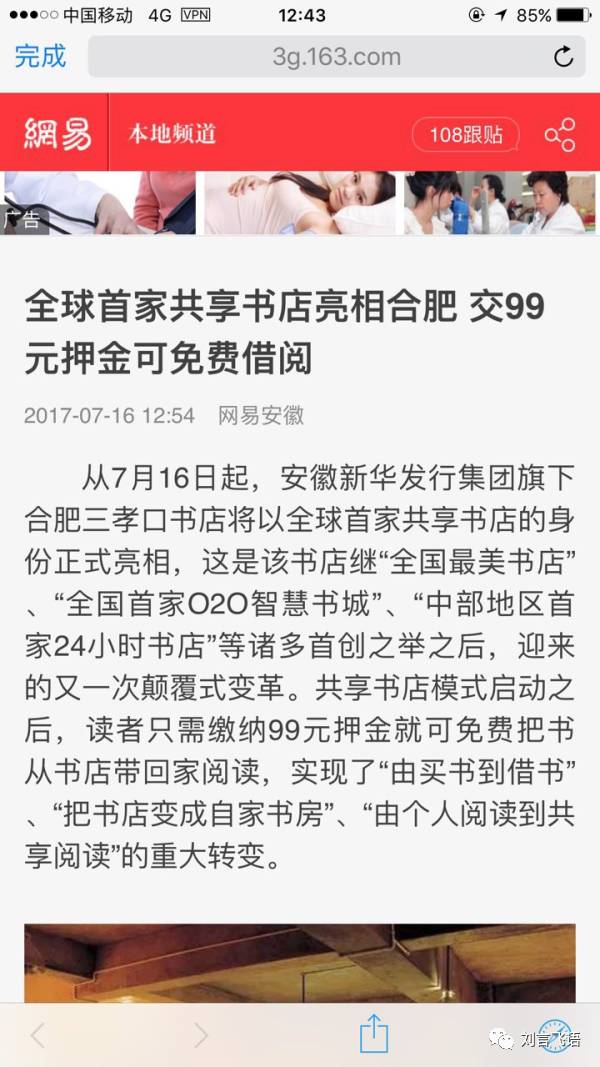View the 108跟贴 comments
600x1067 pixels.
coord(465,134)
